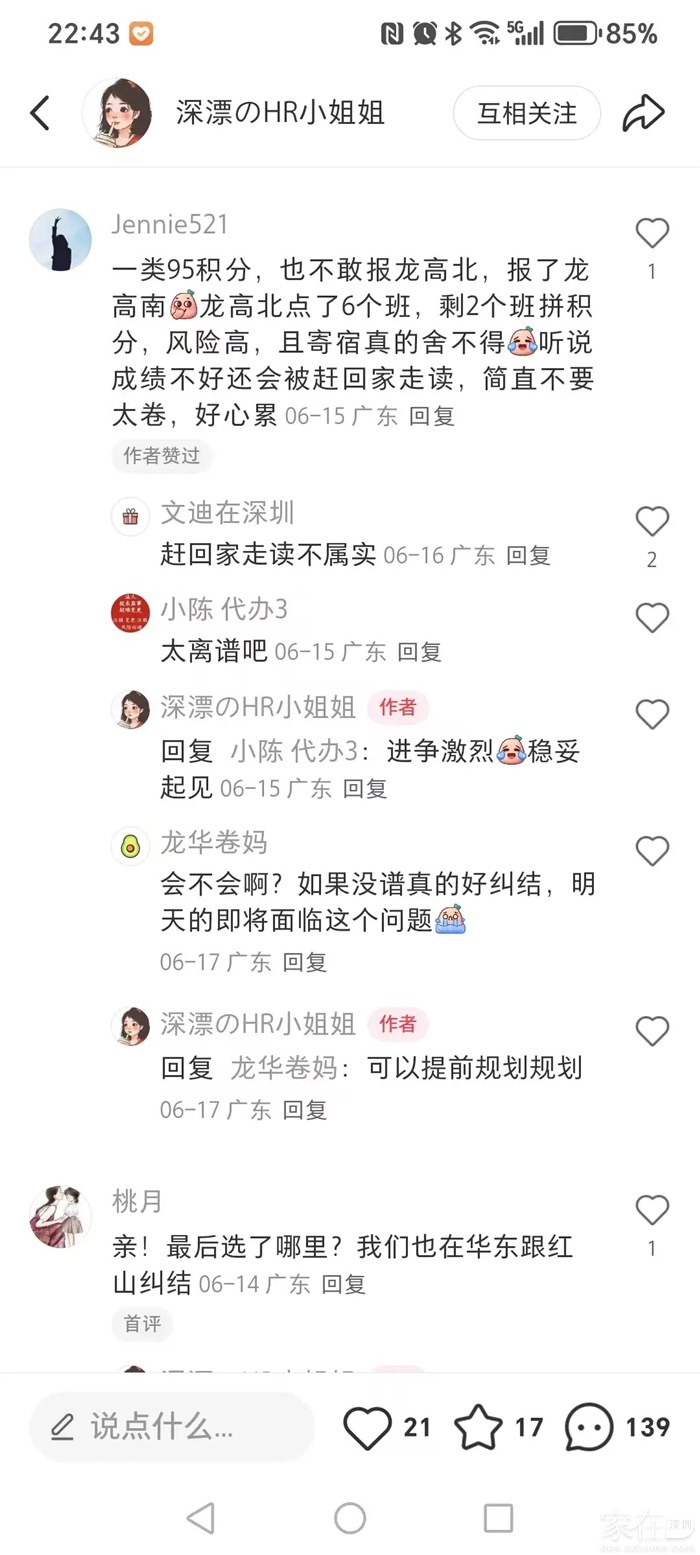Open 桃月's profile avatar
700x1555 pixels.
point(60,1217)
